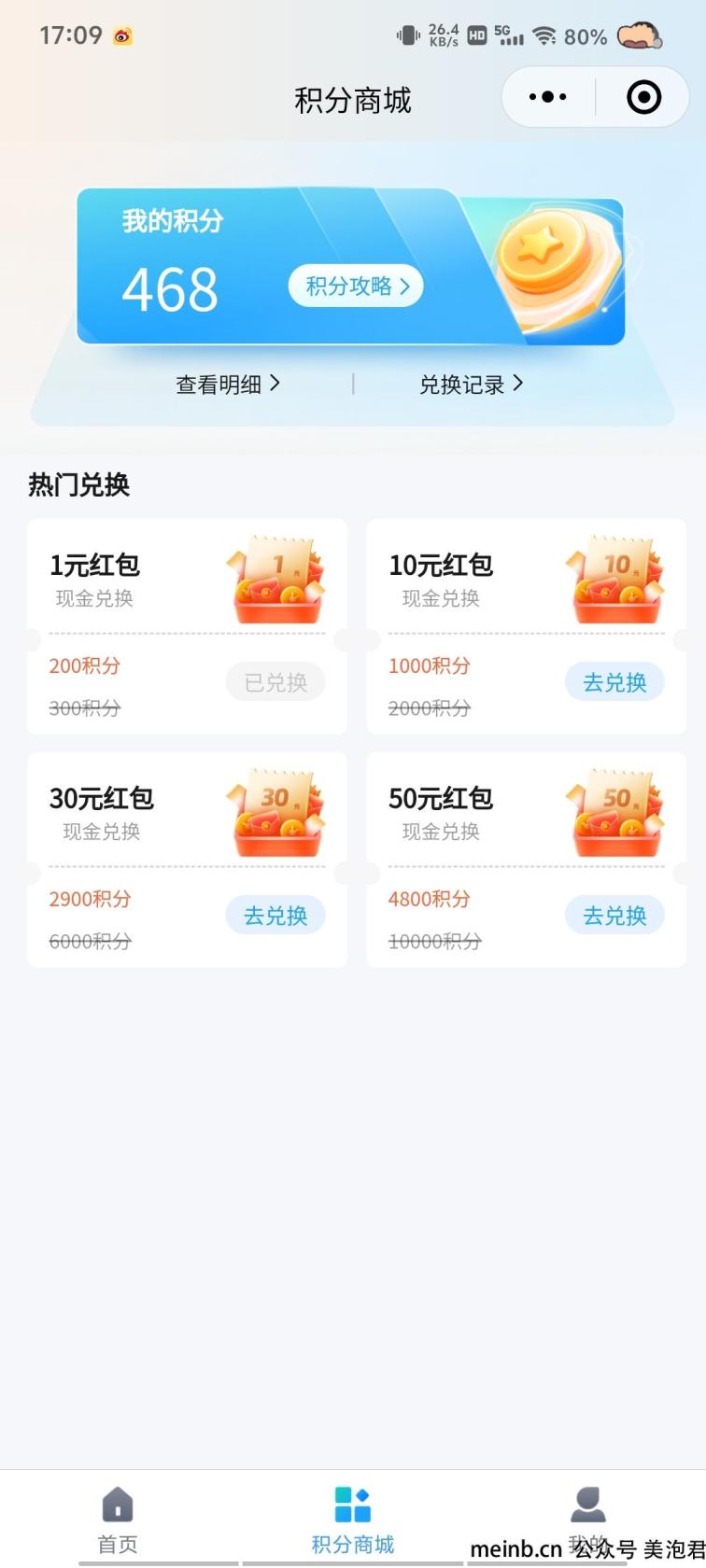This screenshot has width=706, height=1568.
Task: Open 兑换记录 redemption history
Action: [471, 384]
